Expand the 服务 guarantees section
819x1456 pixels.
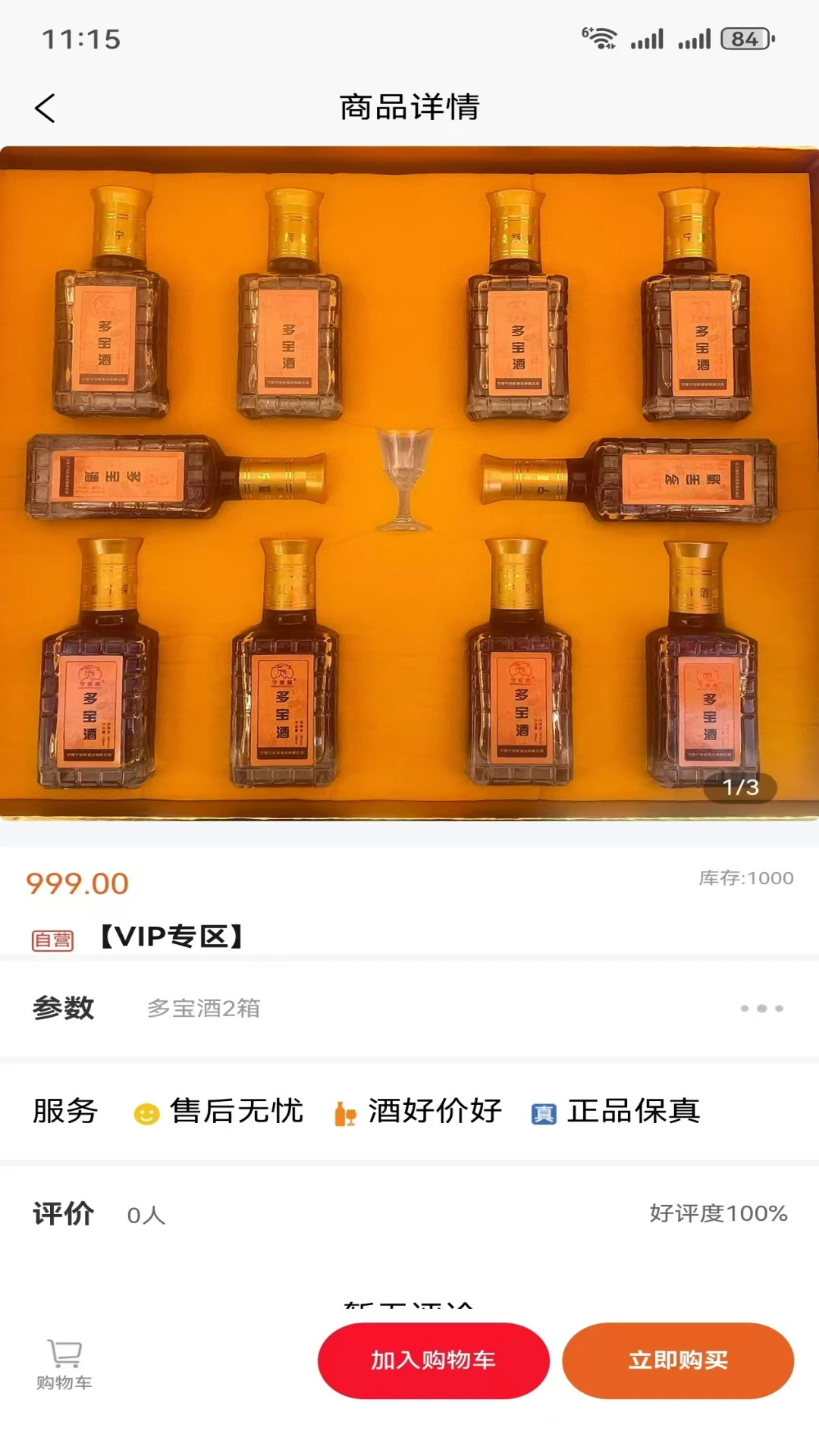coord(65,1111)
